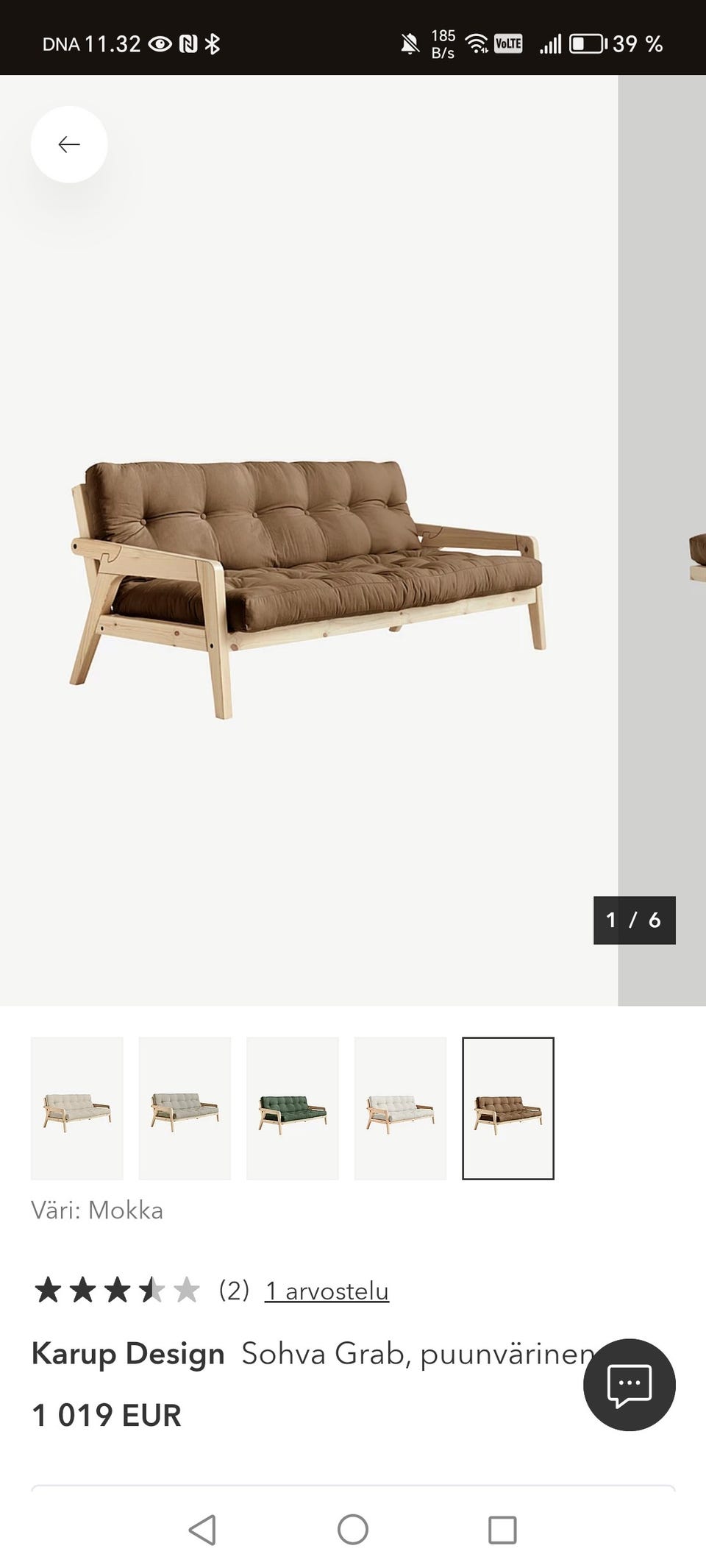
Task: Show recent apps from the navigation bar
Action: click(502, 1530)
